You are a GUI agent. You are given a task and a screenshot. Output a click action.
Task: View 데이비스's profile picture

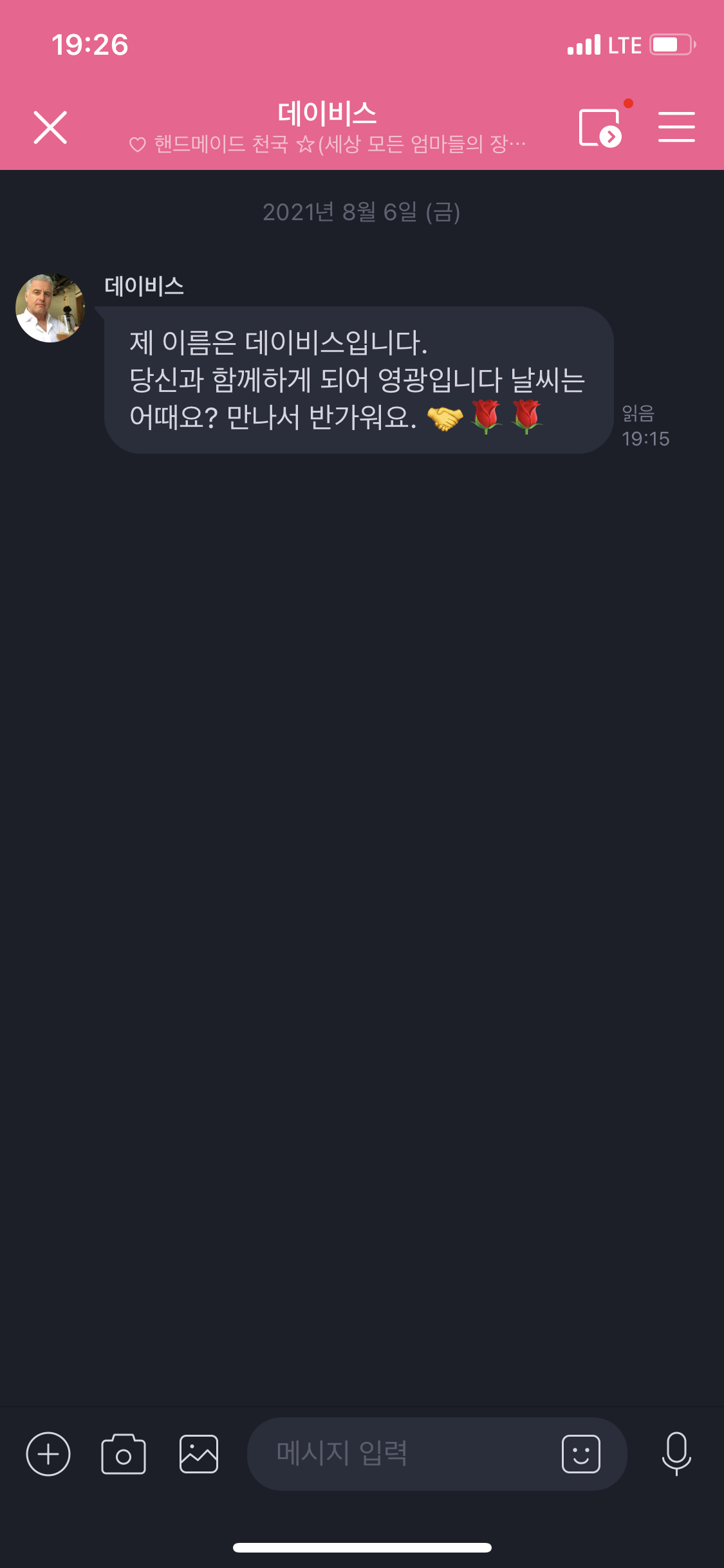point(50,308)
